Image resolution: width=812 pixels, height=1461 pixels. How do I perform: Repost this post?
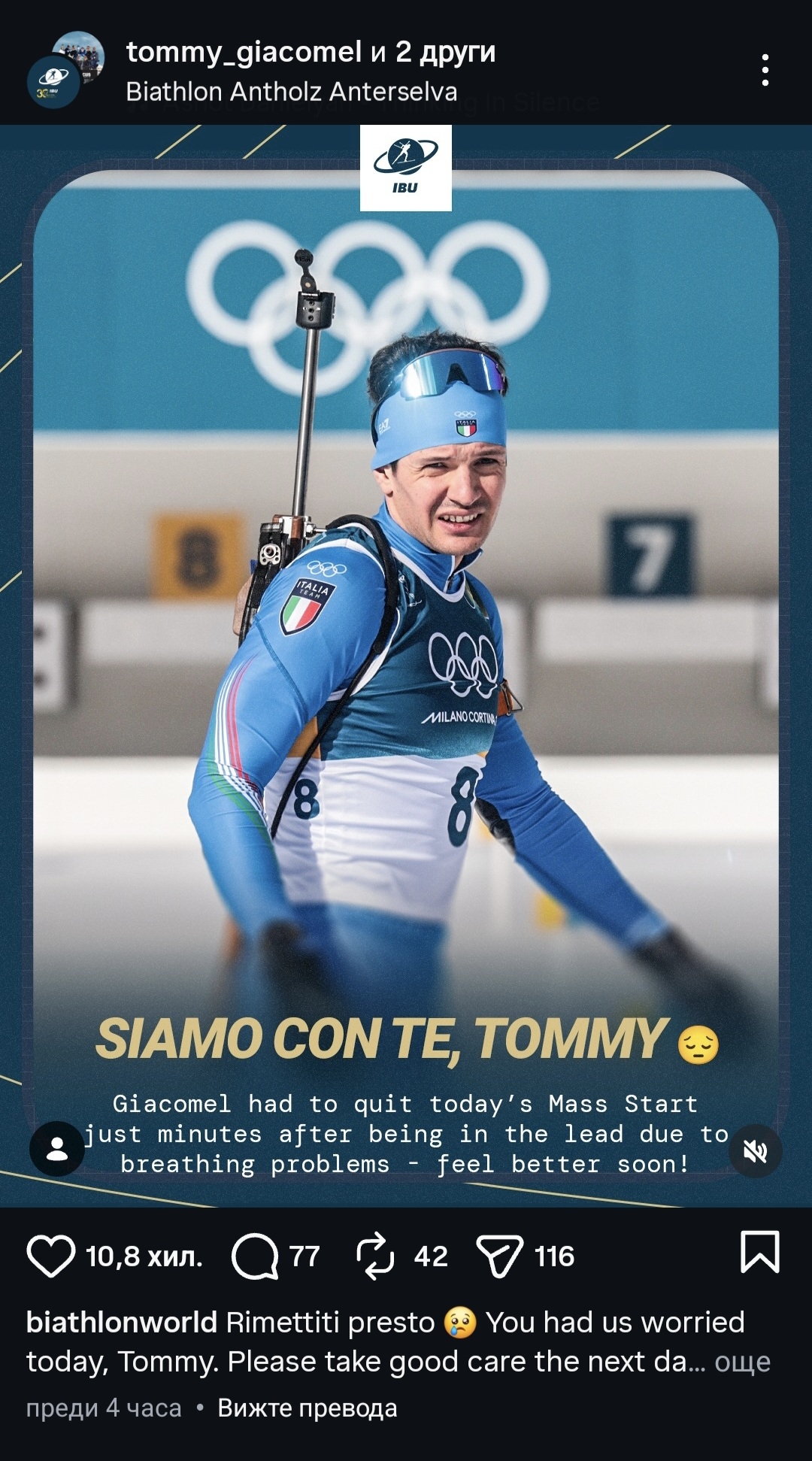tap(375, 1256)
